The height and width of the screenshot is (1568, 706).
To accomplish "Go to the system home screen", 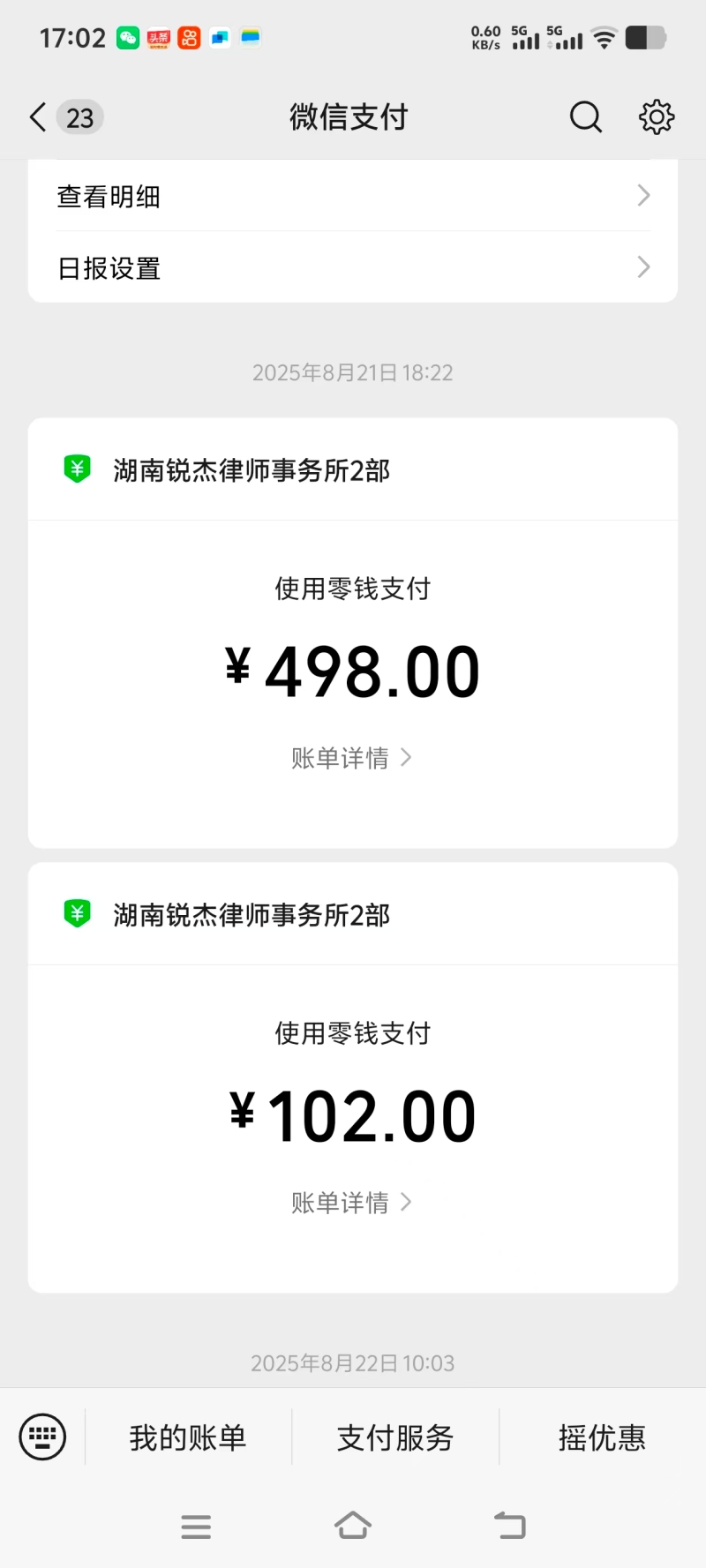I will pyautogui.click(x=353, y=1526).
